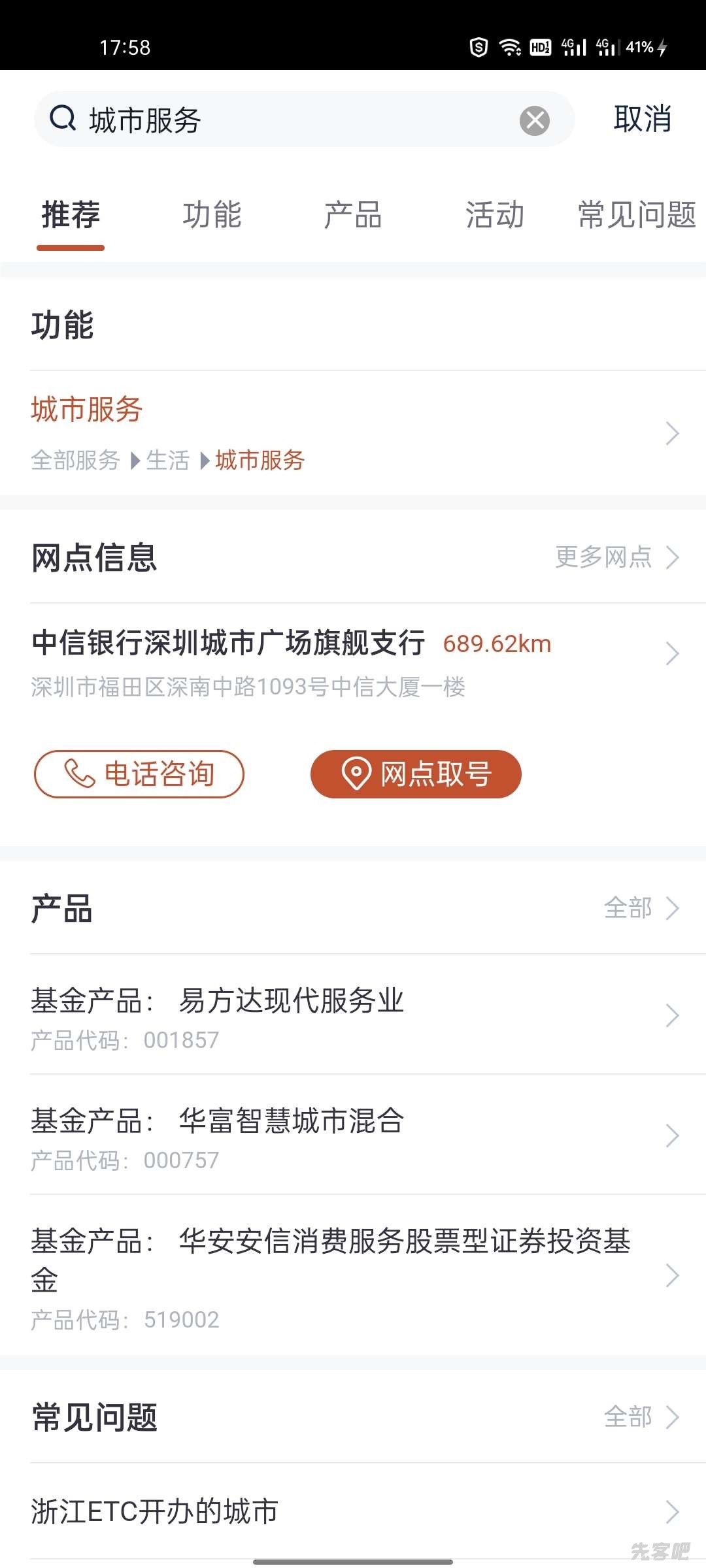Select the 推荐 tab
This screenshot has width=706, height=1568.
click(71, 215)
